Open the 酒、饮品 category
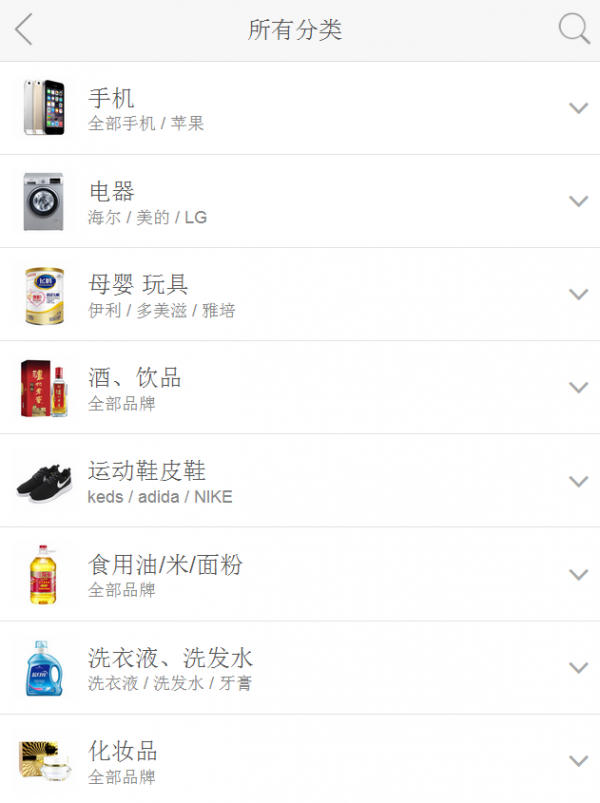The height and width of the screenshot is (803, 600). 135,377
